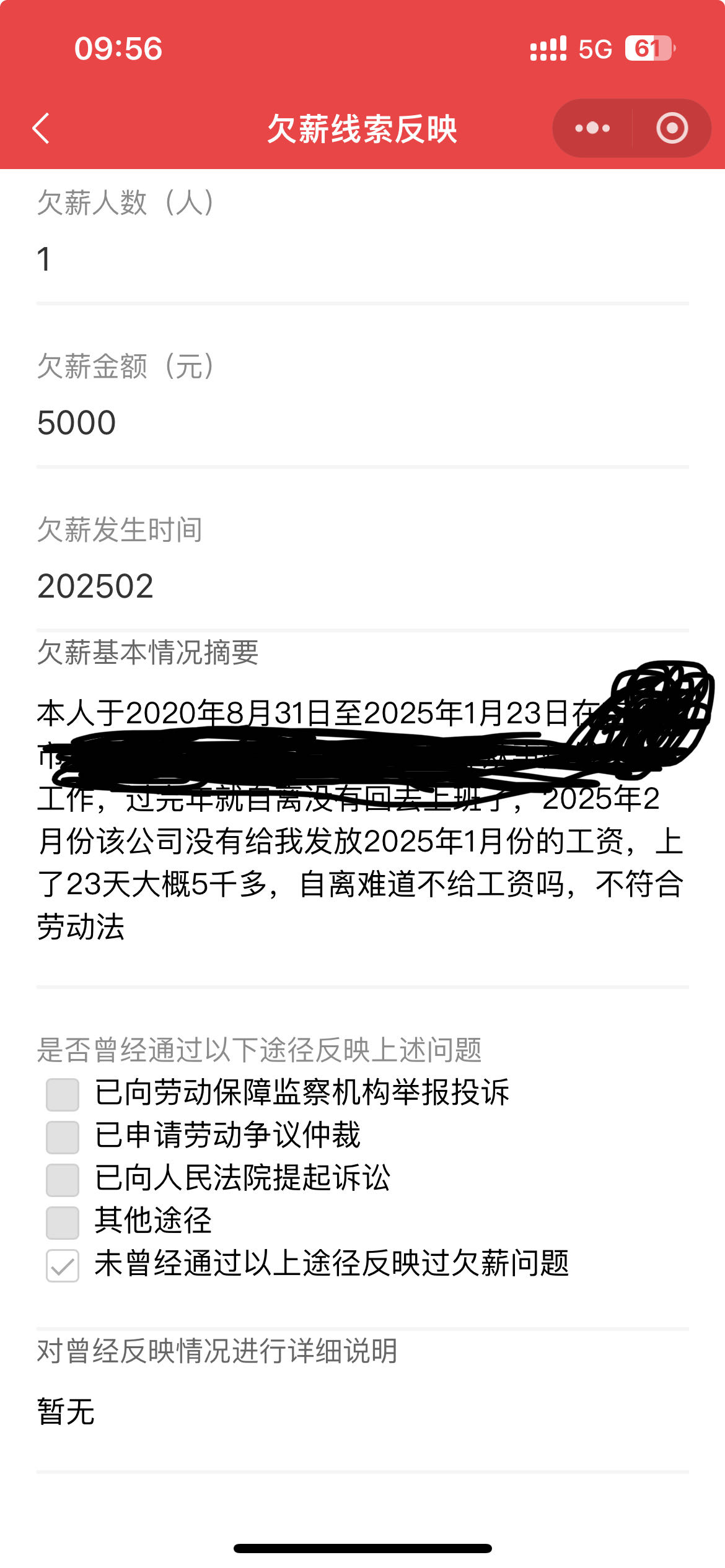Edit the 欠薪发生时间 field showing 202502
Image resolution: width=725 pixels, height=1568 pixels.
coord(362,586)
